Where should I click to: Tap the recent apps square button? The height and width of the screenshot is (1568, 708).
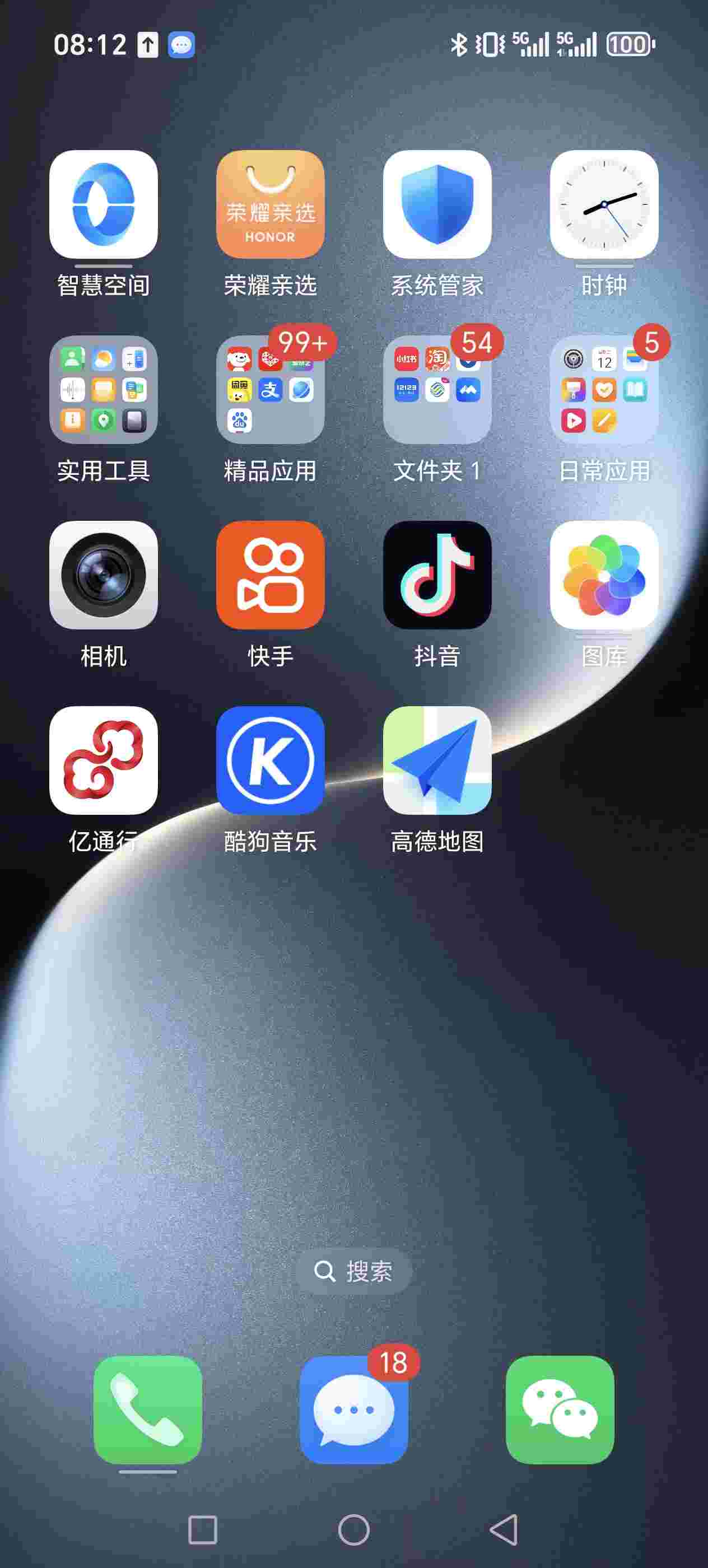click(x=203, y=1530)
